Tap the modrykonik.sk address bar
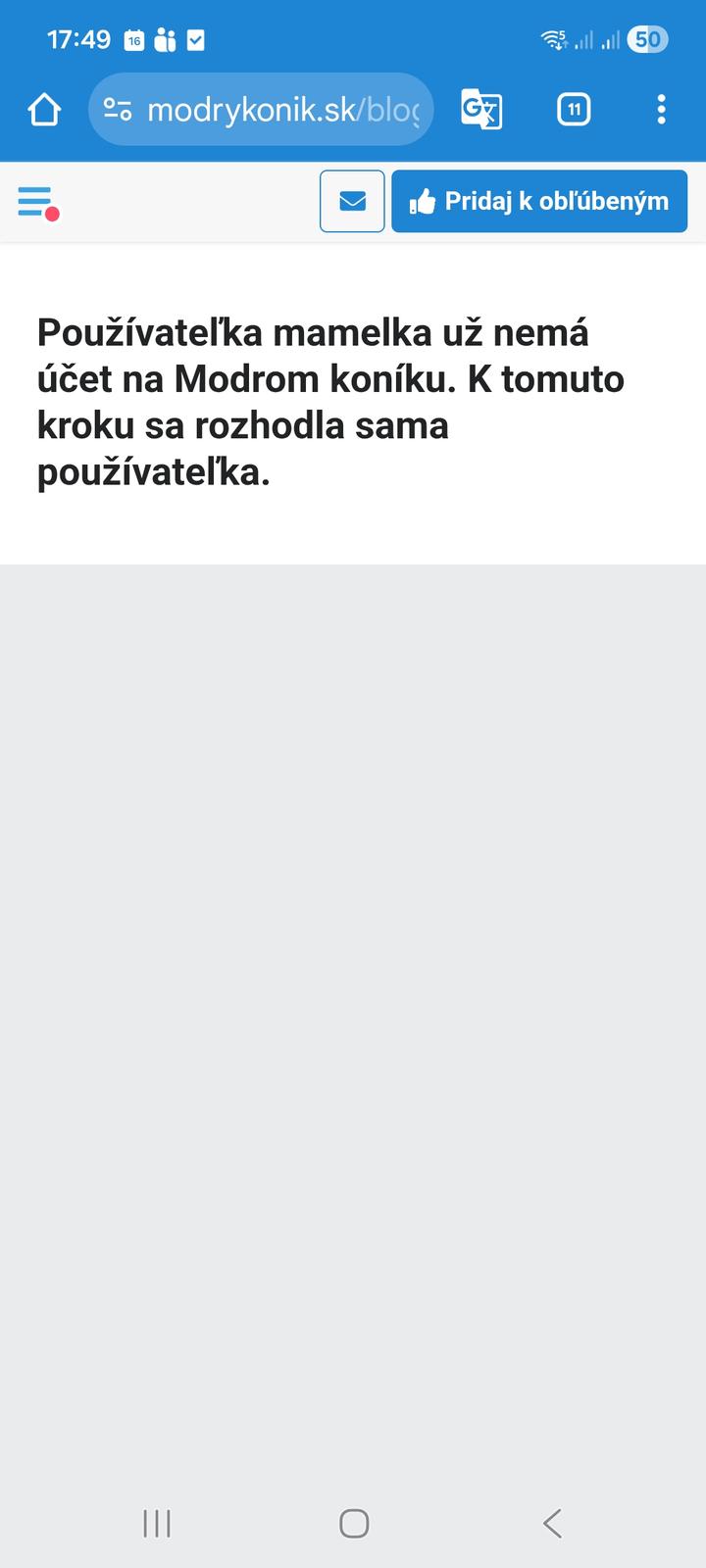 pyautogui.click(x=282, y=110)
